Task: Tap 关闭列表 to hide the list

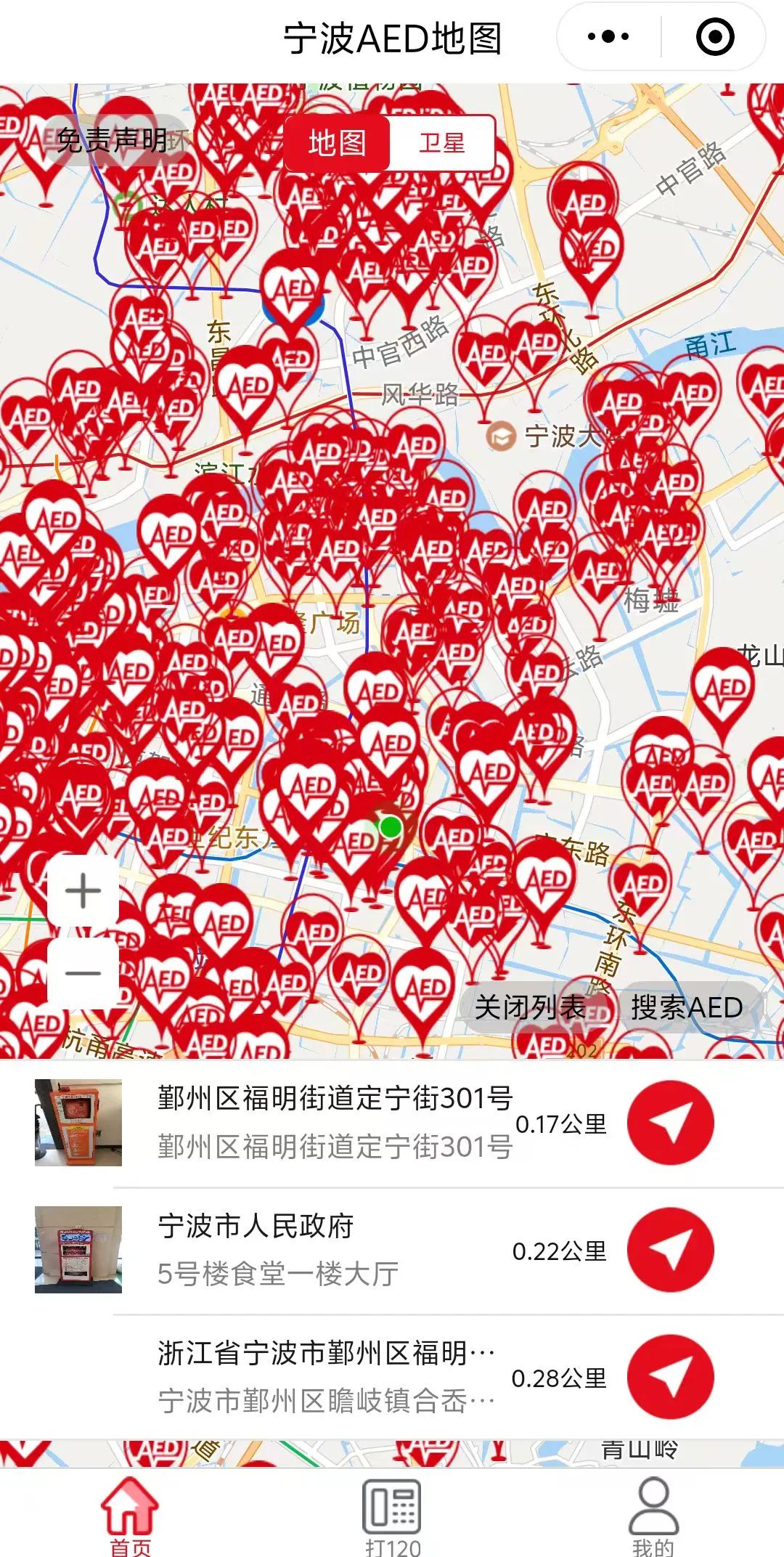Action: [530, 1007]
